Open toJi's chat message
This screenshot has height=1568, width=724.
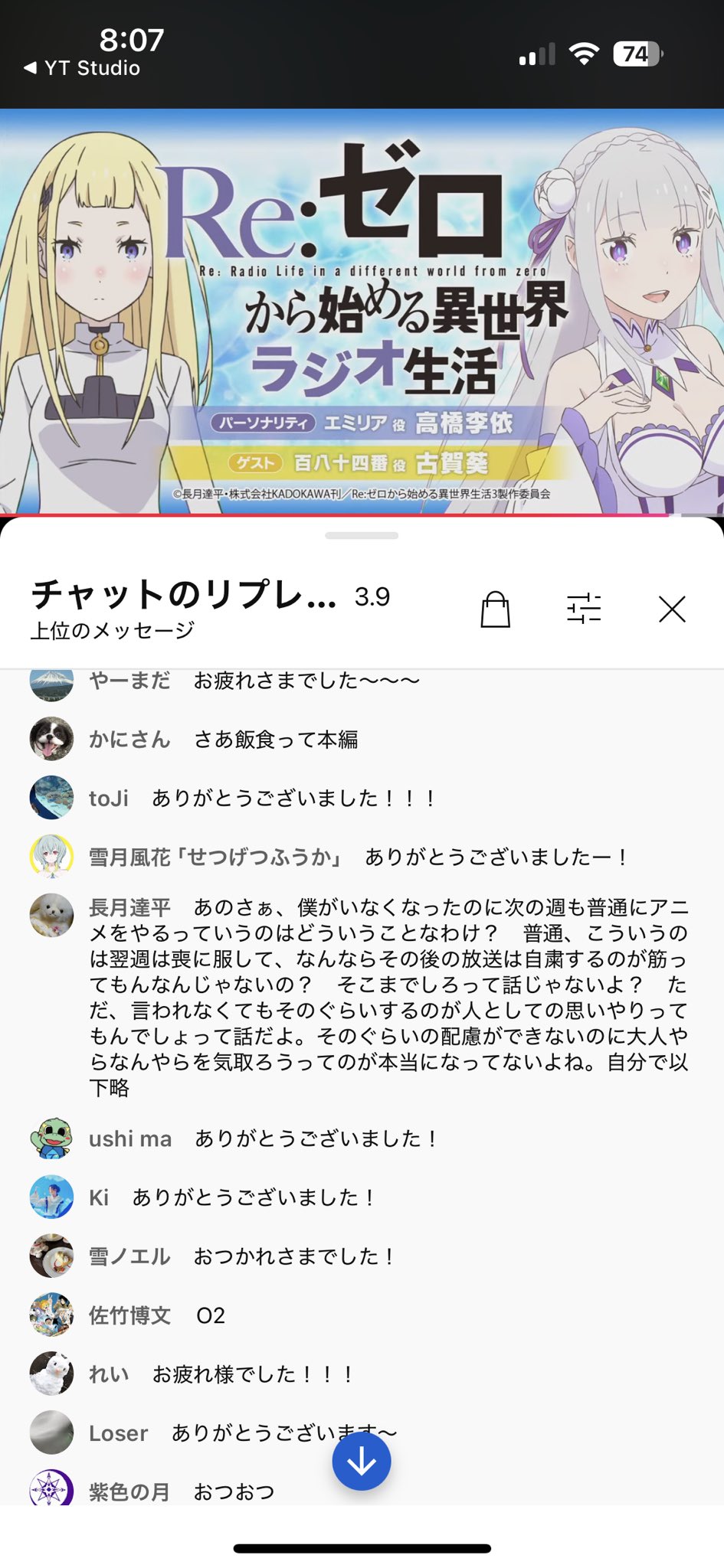pyautogui.click(x=362, y=798)
